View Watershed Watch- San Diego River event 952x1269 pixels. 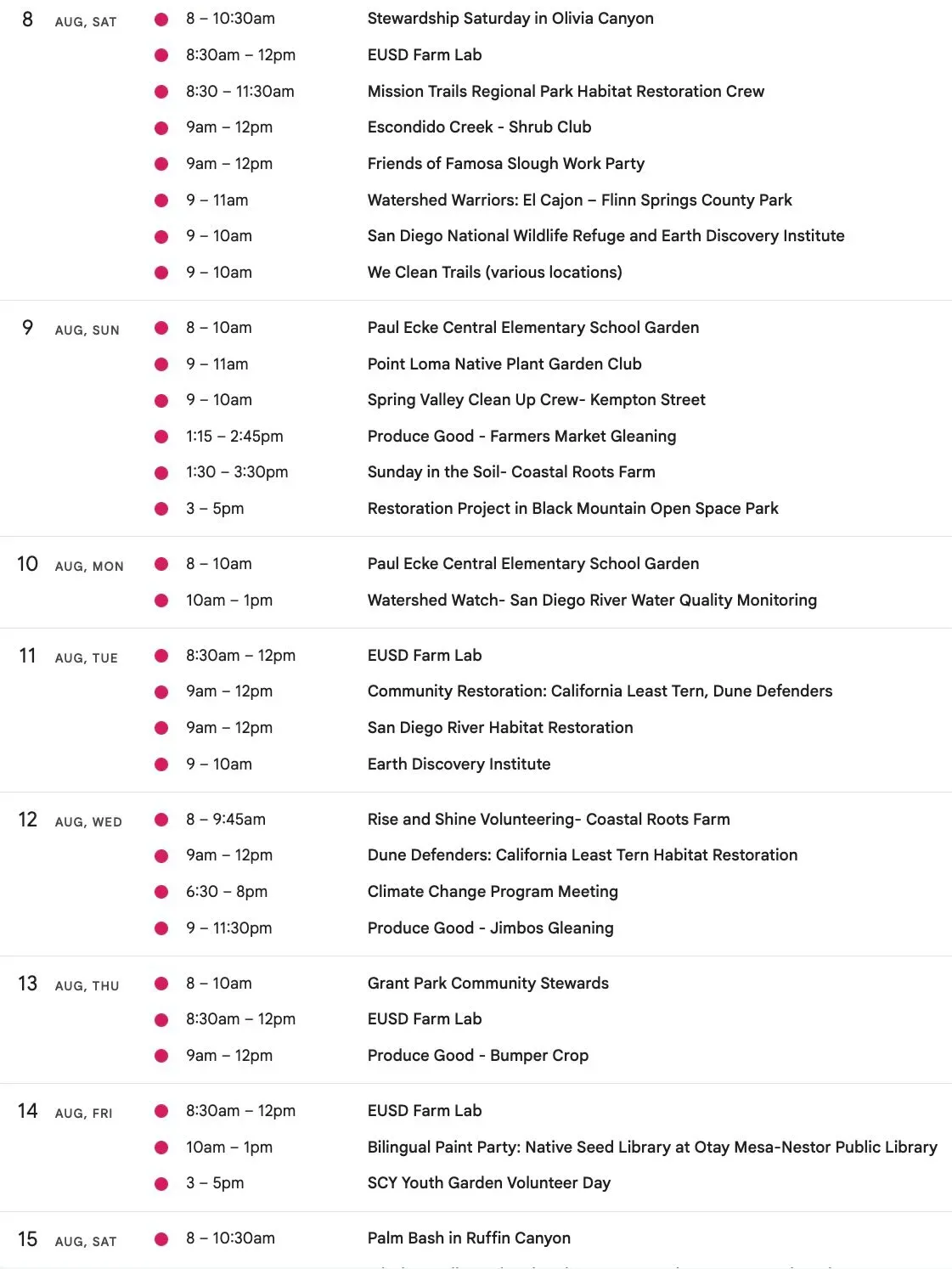coord(592,601)
